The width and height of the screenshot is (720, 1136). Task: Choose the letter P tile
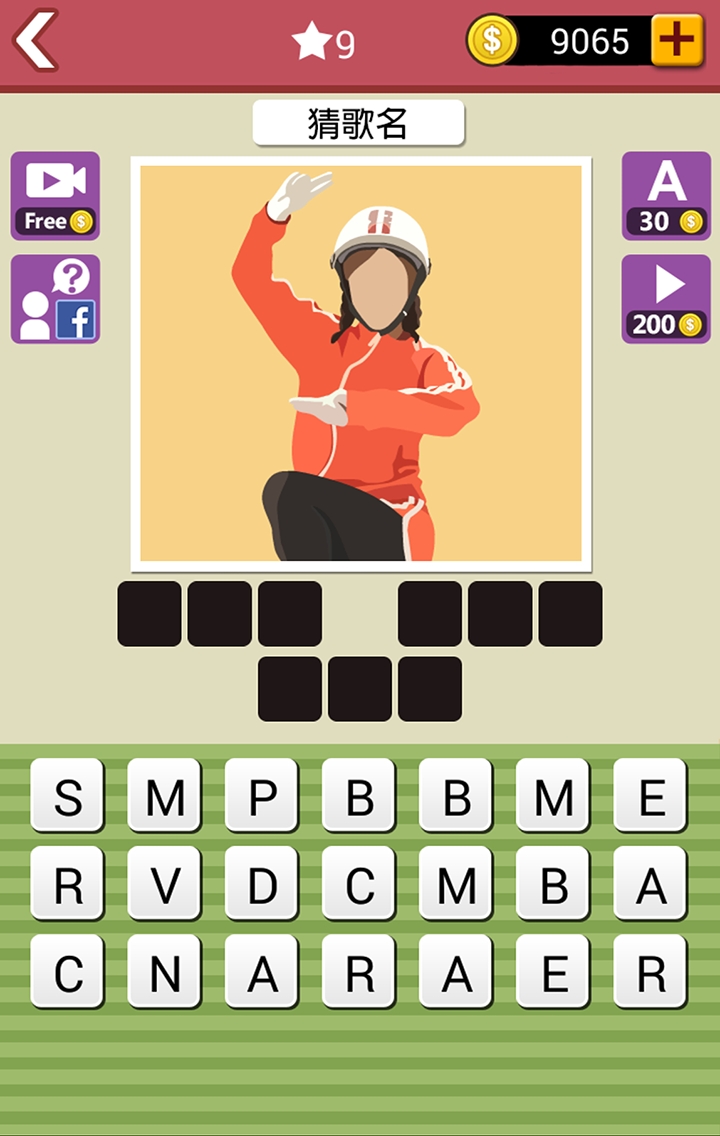pyautogui.click(x=261, y=796)
